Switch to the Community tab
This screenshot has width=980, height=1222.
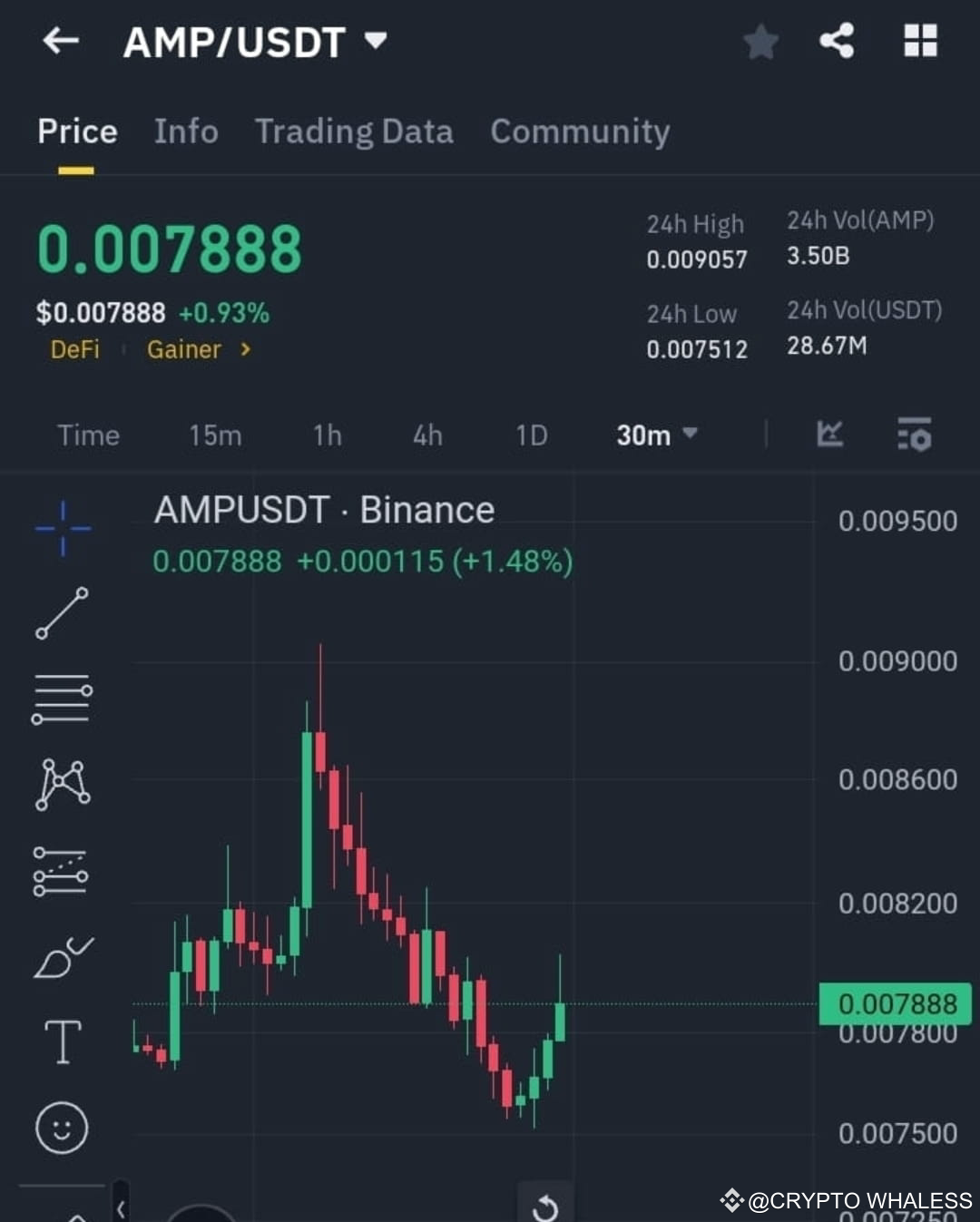click(x=579, y=132)
